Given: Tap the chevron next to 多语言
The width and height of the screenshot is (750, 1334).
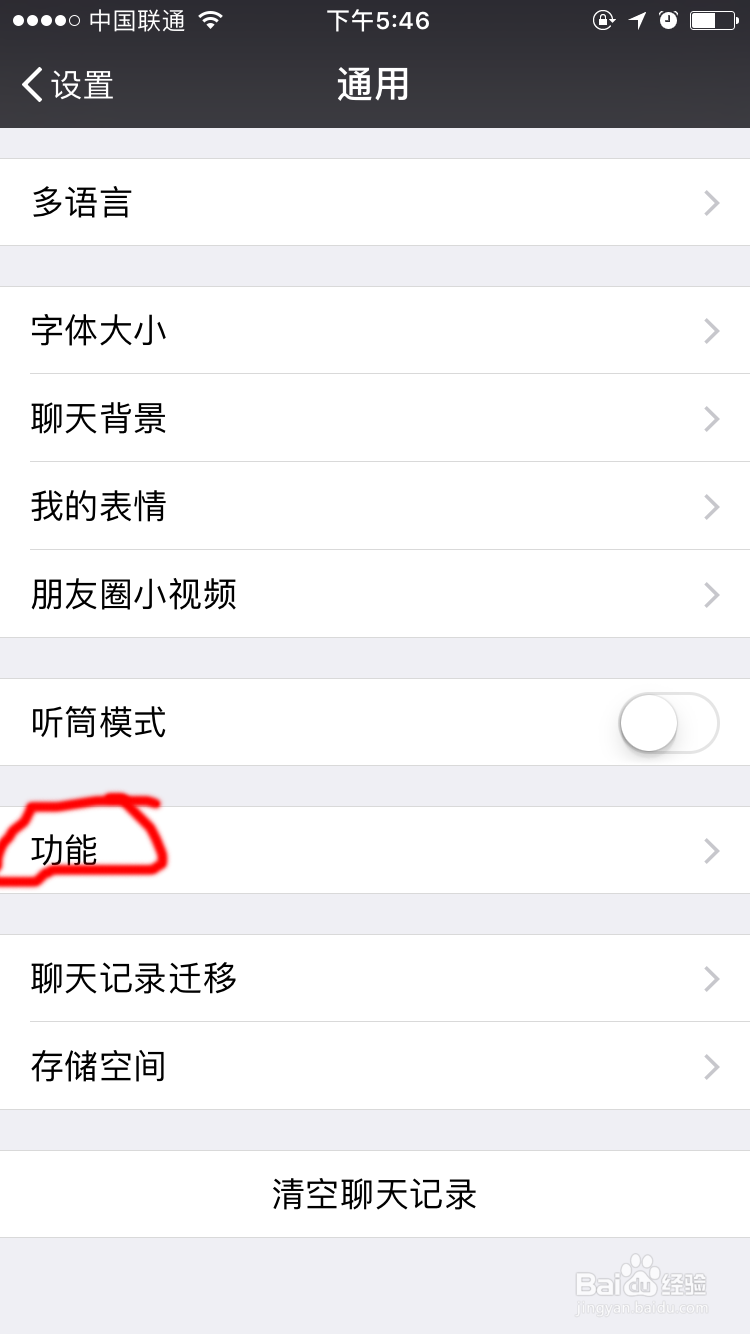Looking at the screenshot, I should click(x=710, y=203).
